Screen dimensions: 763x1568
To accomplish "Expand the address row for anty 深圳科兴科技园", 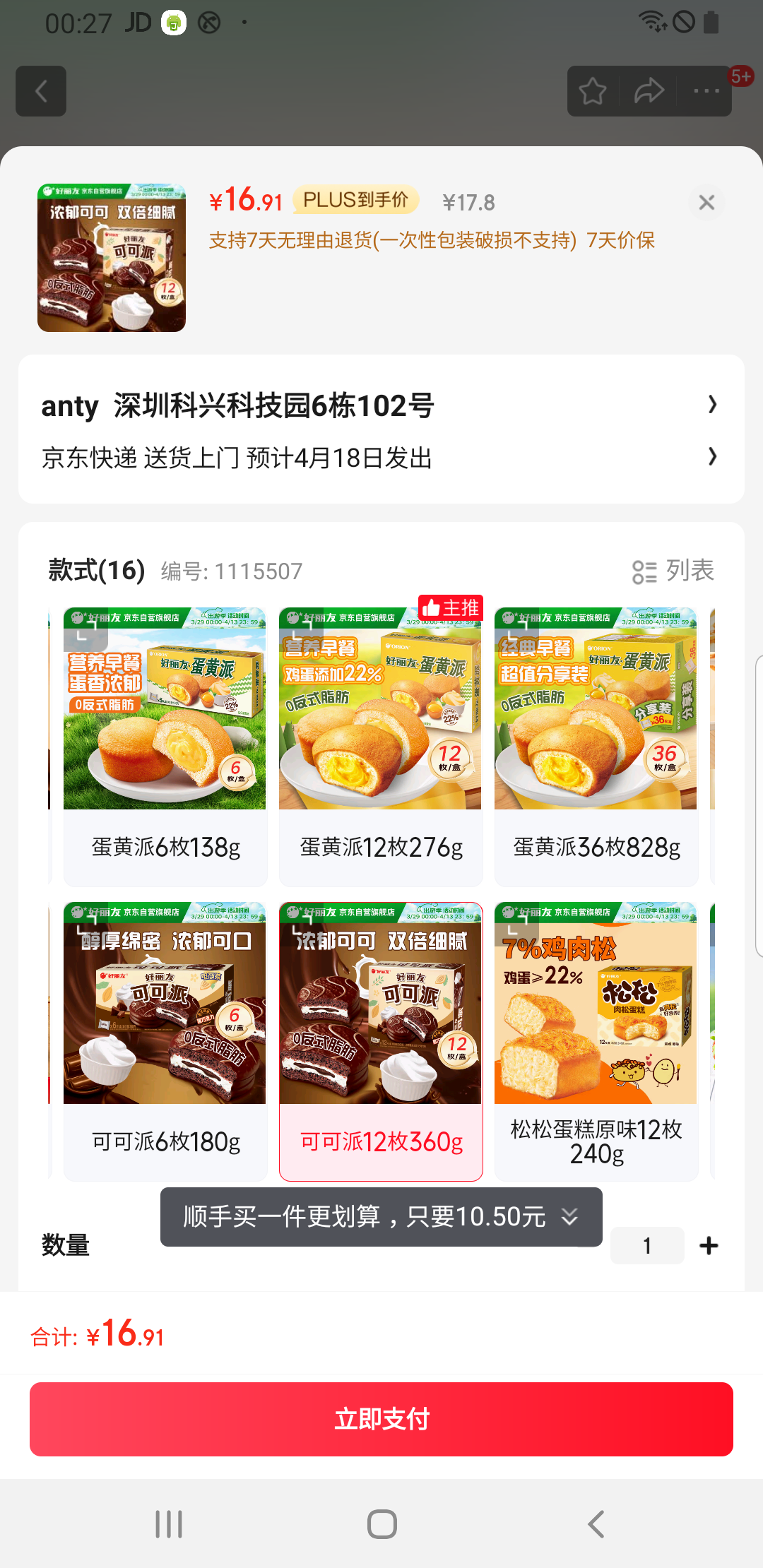I will coord(381,405).
